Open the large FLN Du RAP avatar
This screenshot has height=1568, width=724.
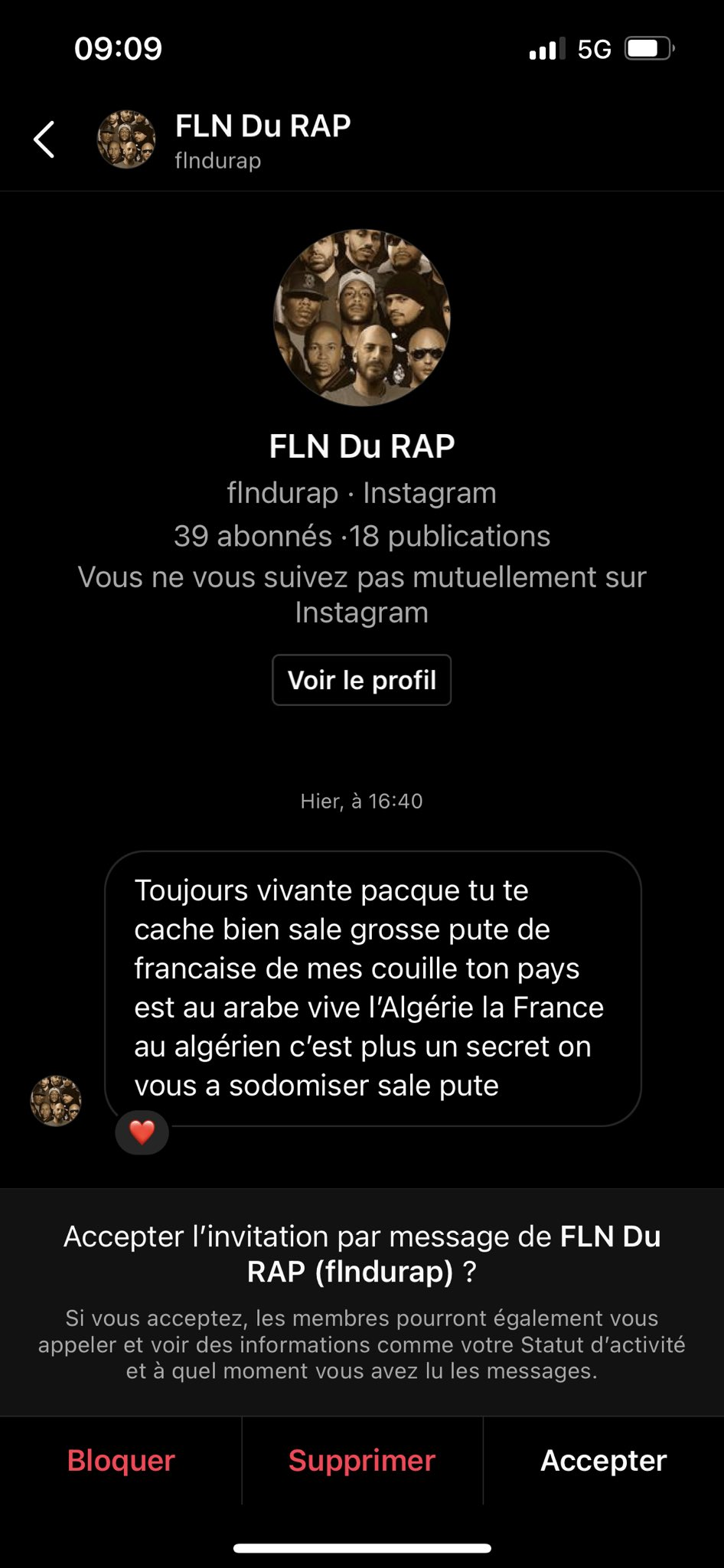(x=362, y=317)
